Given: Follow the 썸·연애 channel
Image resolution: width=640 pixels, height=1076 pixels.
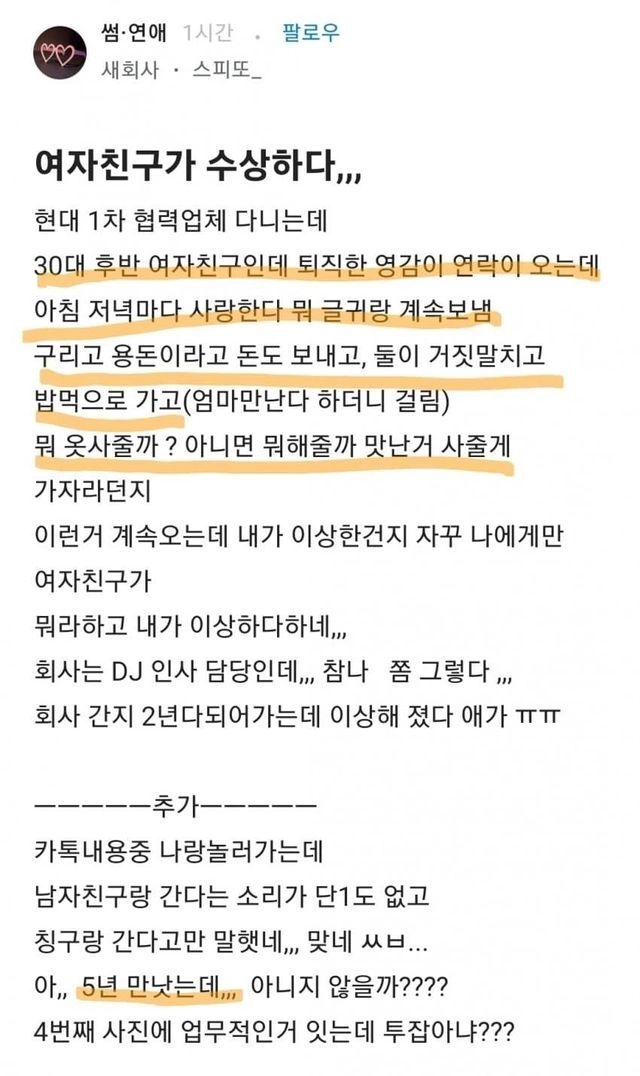Looking at the screenshot, I should coord(310,33).
